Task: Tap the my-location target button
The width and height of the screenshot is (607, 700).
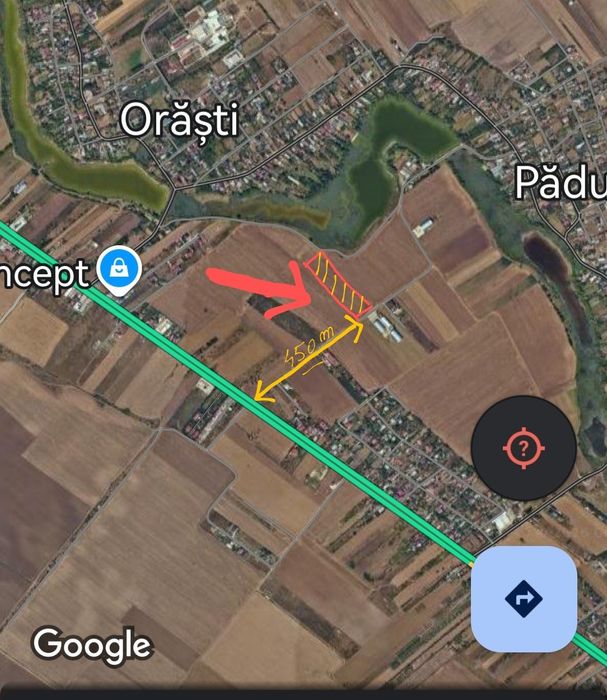Action: click(x=523, y=447)
